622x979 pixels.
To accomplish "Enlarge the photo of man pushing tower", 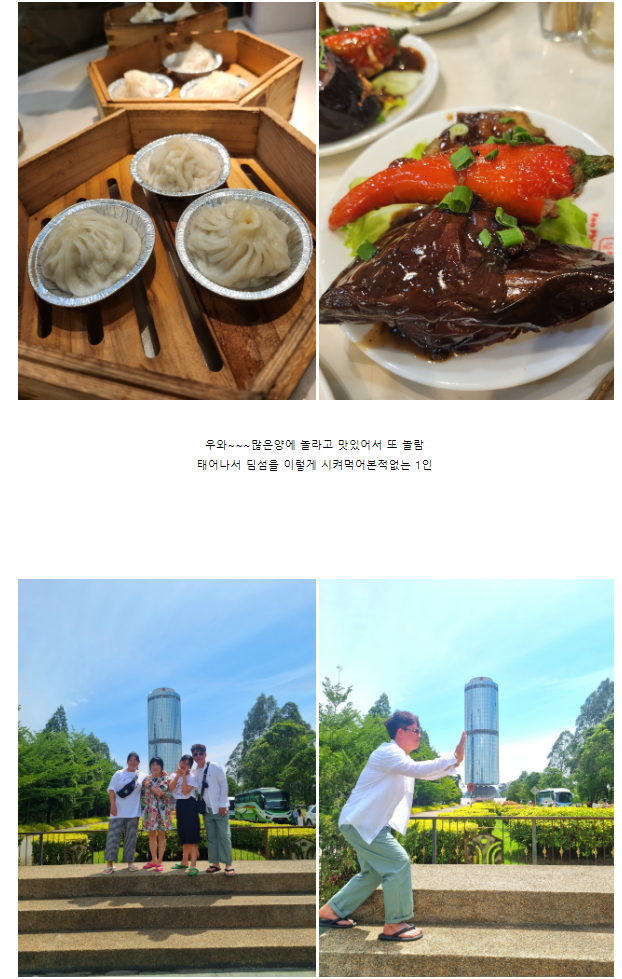I will [x=466, y=776].
